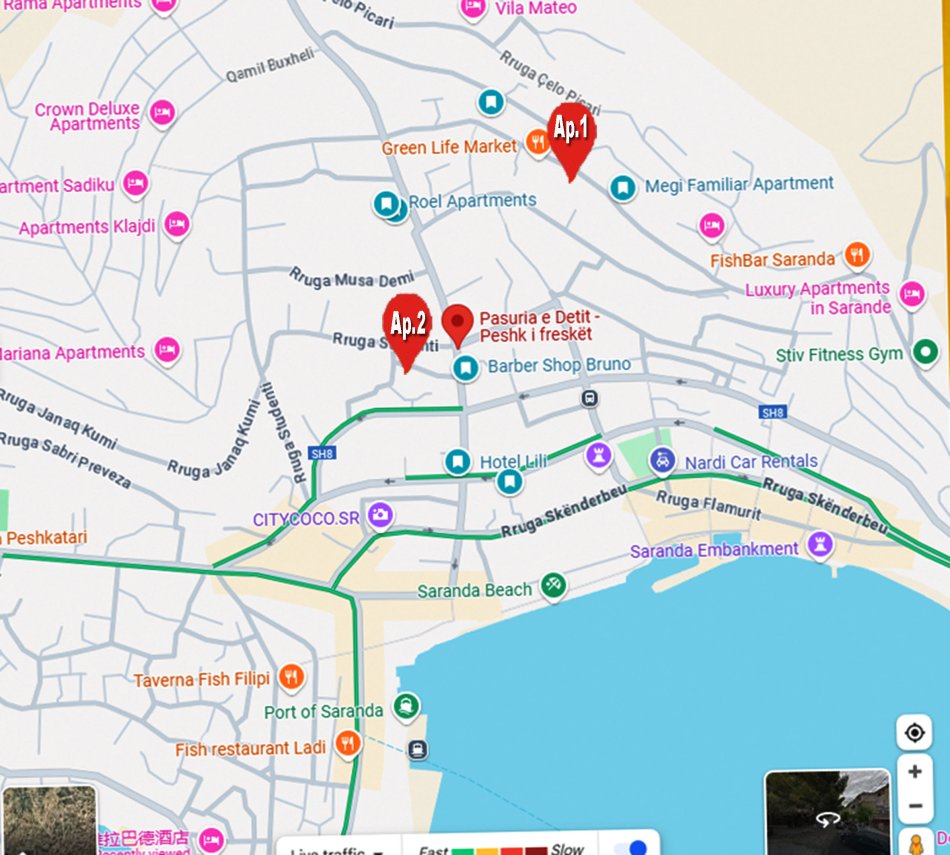Switch to the satellite layer thumbnail

(49, 820)
